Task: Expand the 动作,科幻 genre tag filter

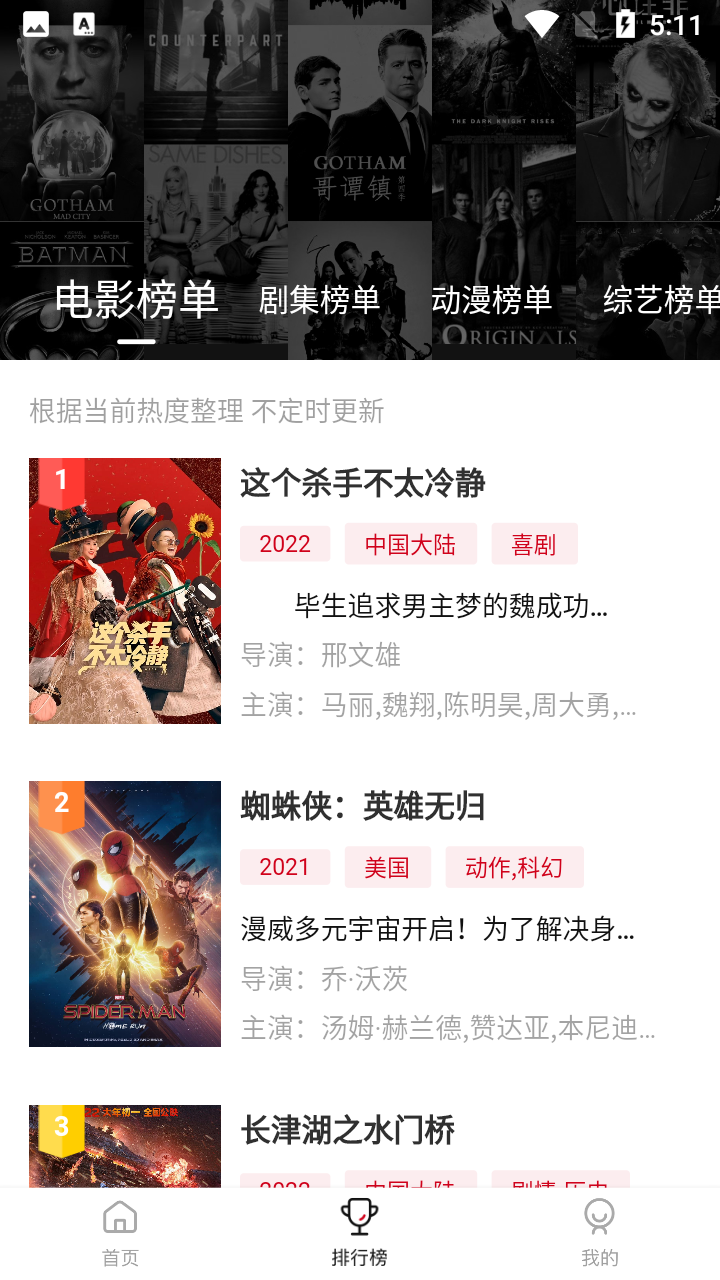Action: pos(513,867)
